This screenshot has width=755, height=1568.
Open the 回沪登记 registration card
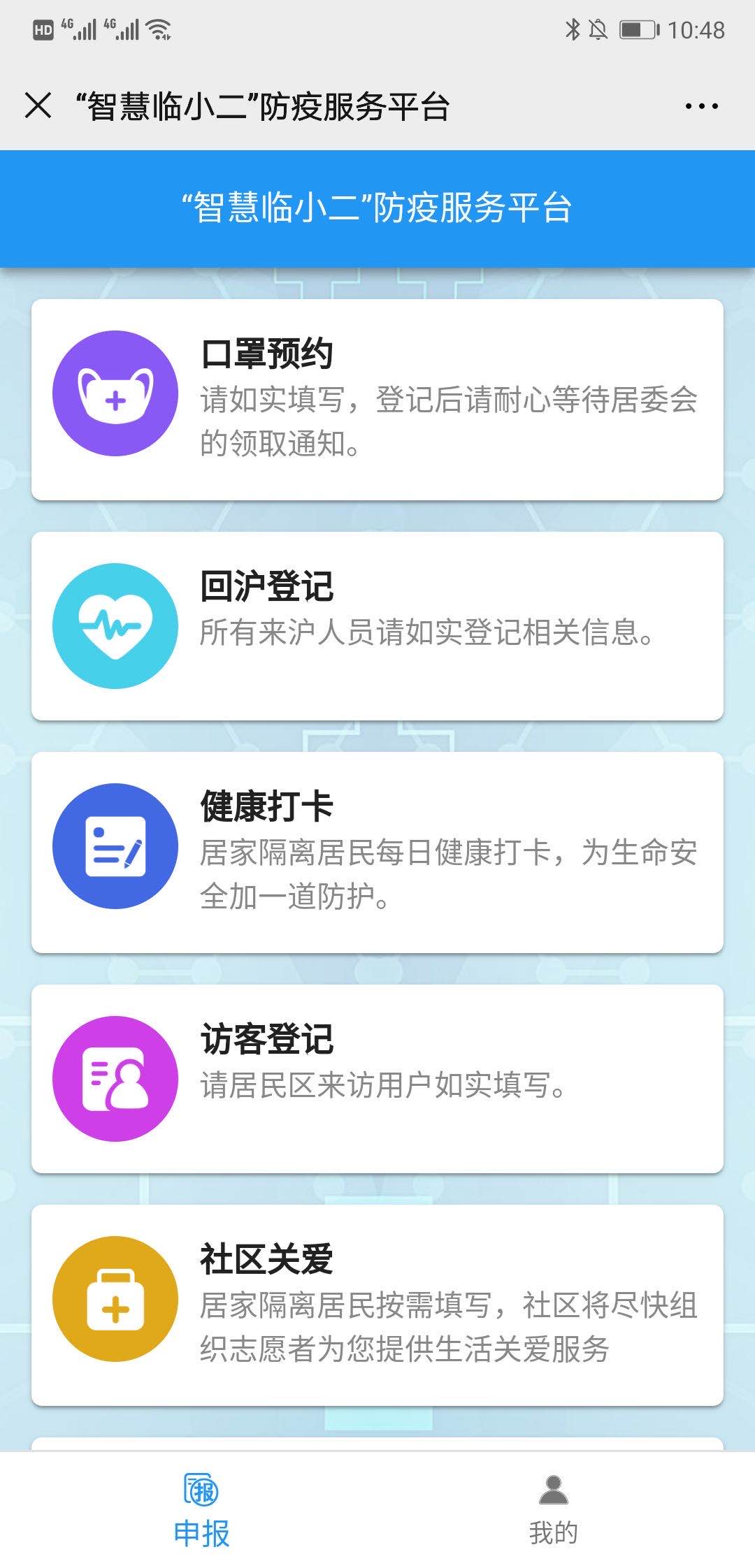(377, 627)
